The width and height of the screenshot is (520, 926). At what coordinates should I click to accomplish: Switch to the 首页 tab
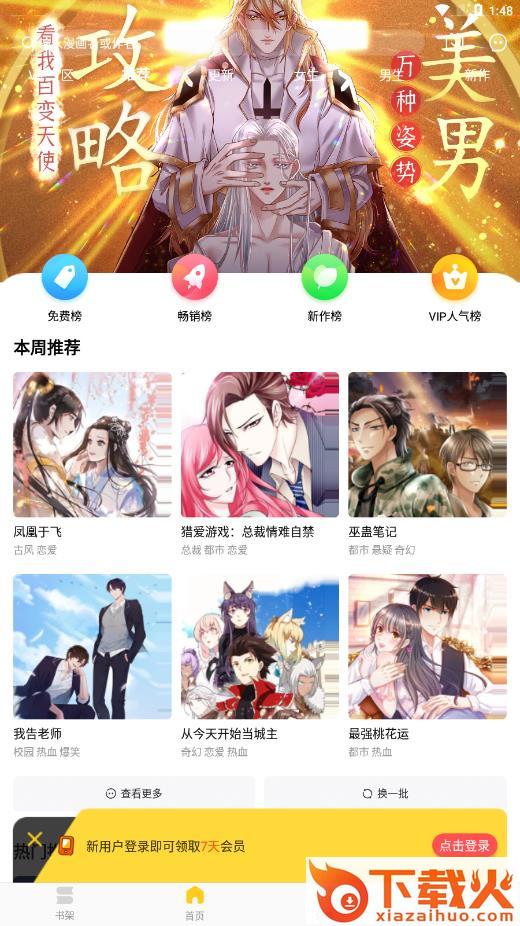(x=195, y=903)
